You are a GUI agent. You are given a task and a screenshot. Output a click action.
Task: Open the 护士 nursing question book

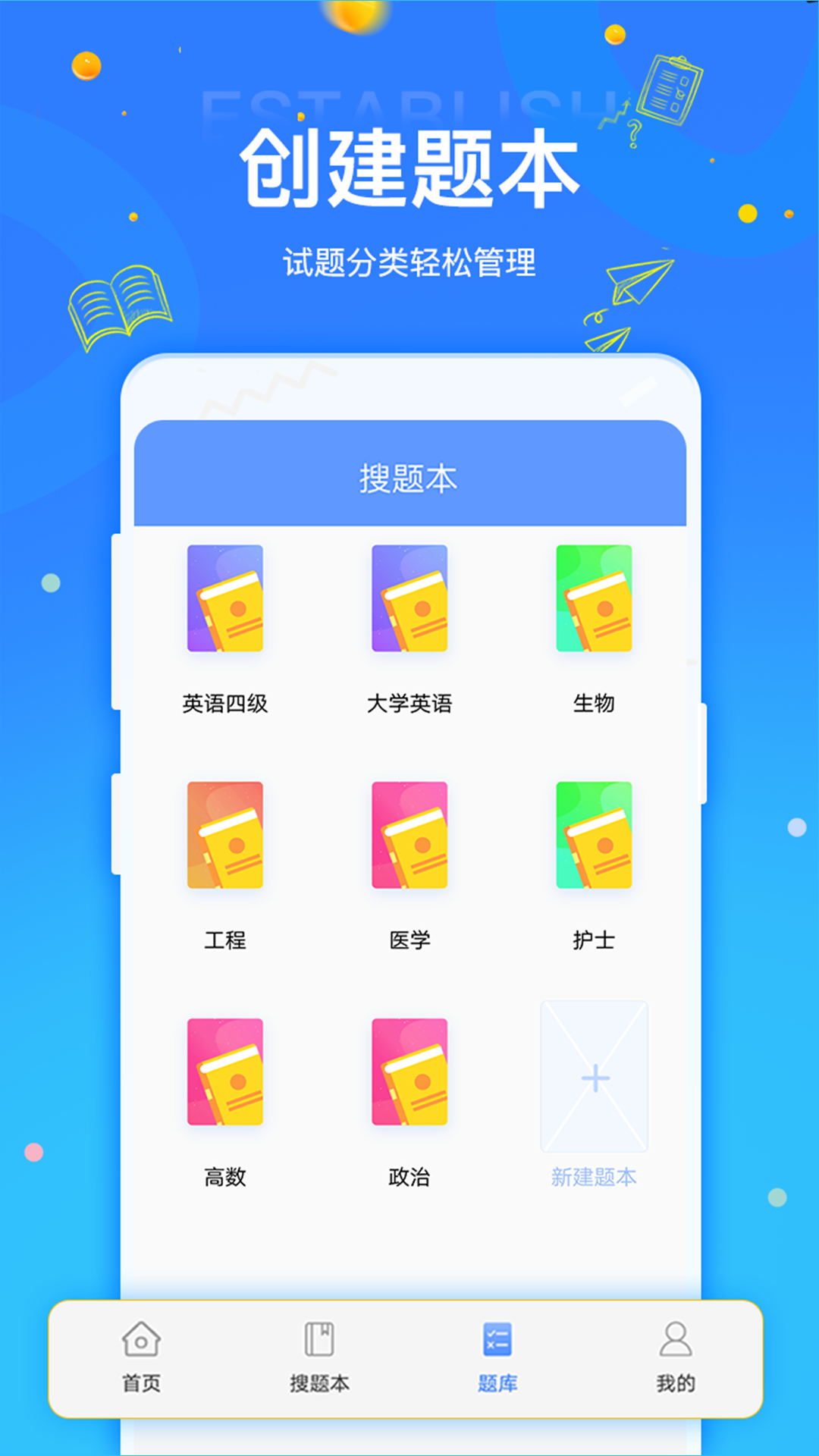595,836
